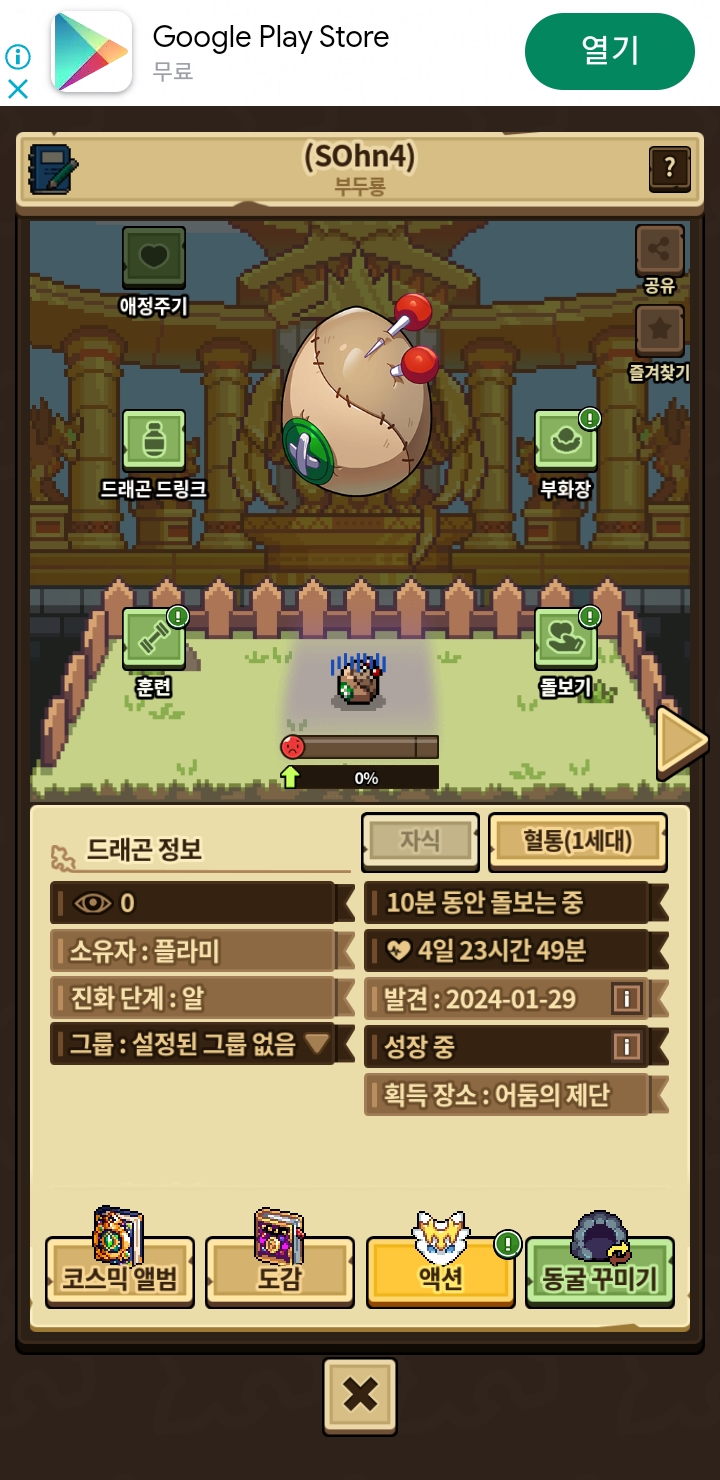Open the 돌보기 care menu
The image size is (720, 1480).
pyautogui.click(x=566, y=638)
